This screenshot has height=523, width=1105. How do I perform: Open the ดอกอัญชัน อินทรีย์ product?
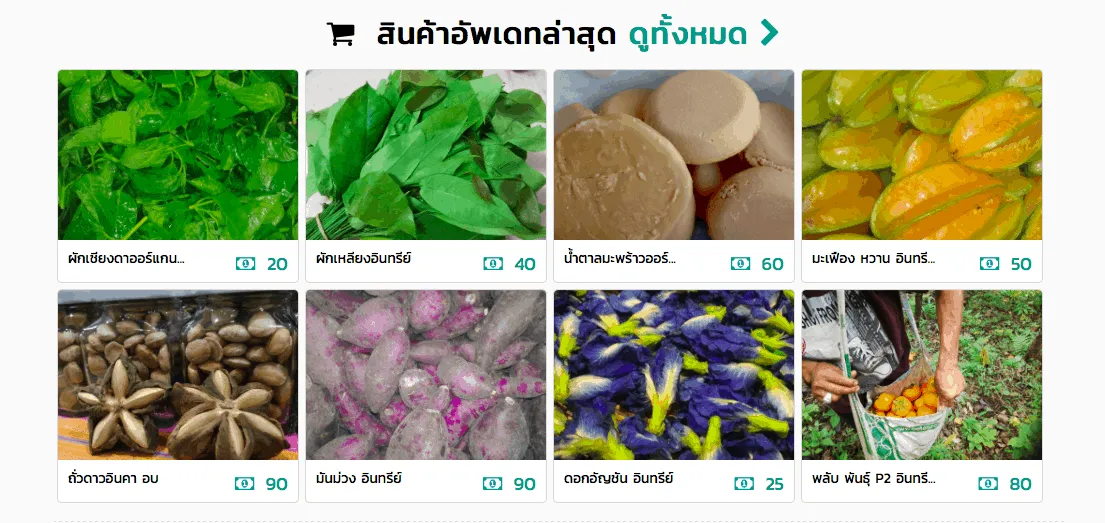click(x=674, y=376)
